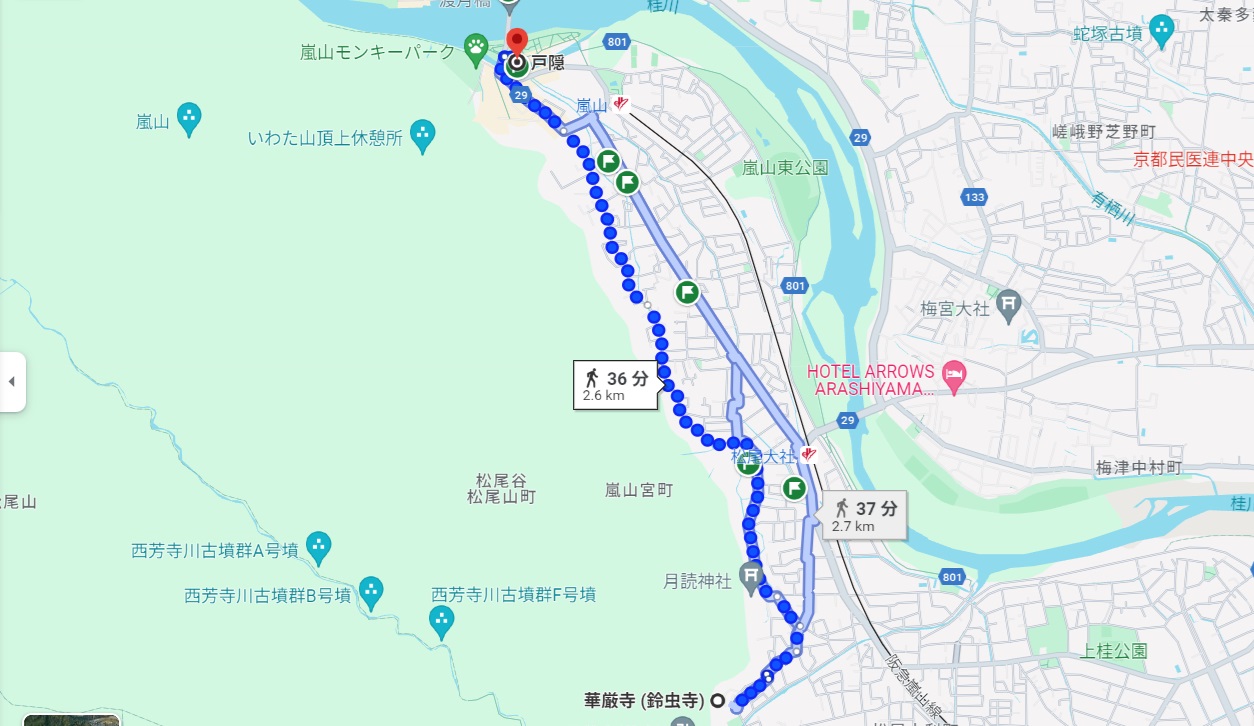Open the HOTEL ARROWS ARASHIYAMA listing
Screen dimensions: 1254x726
pos(953,376)
